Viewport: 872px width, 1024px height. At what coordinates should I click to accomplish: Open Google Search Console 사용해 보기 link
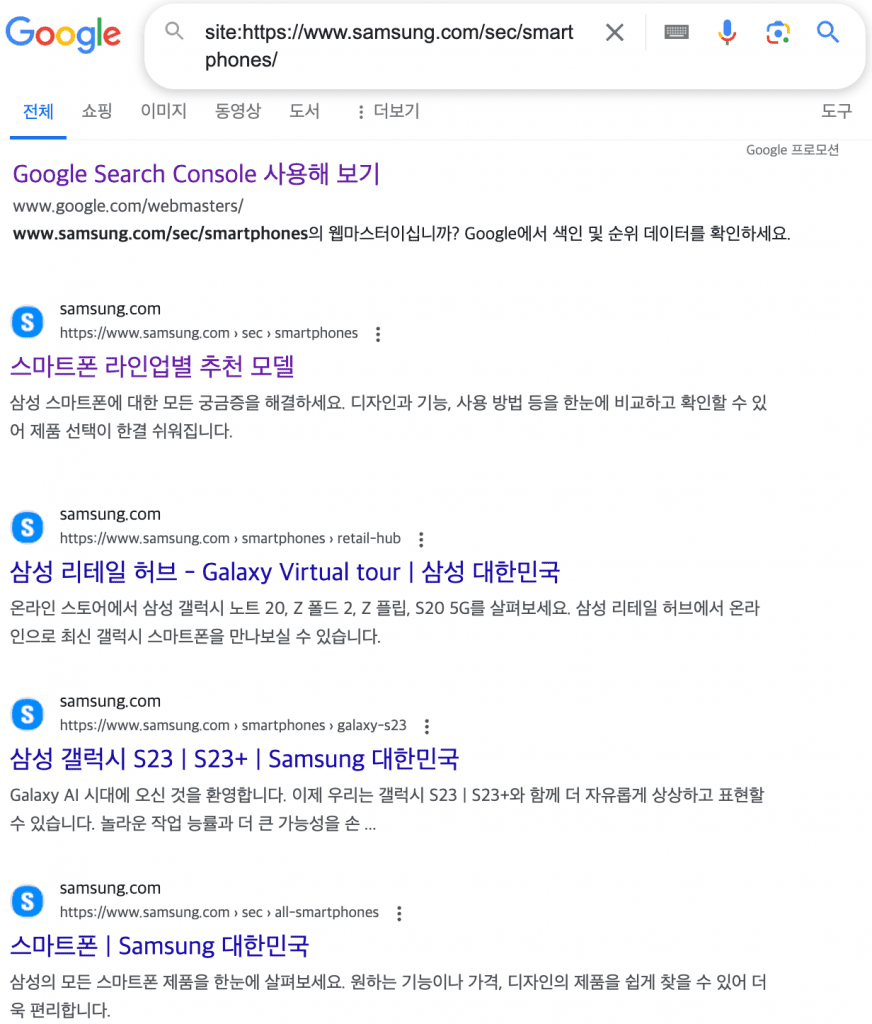tap(196, 174)
